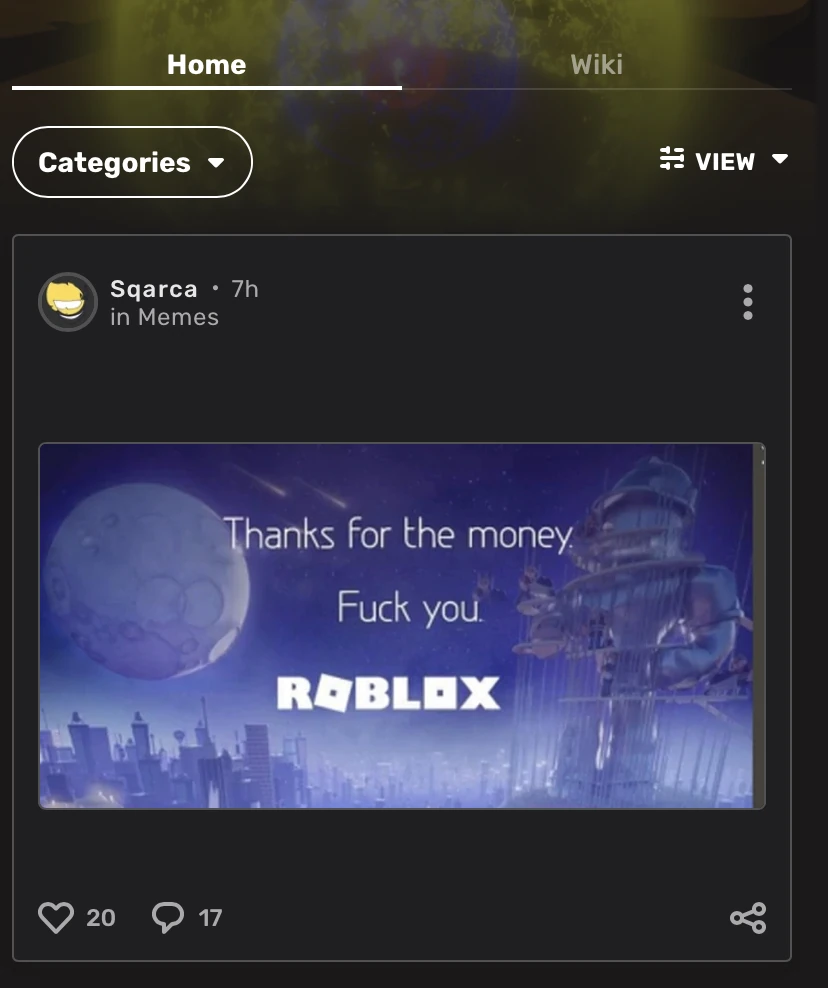
Task: Open the comments on Sqarca's post
Action: click(168, 916)
